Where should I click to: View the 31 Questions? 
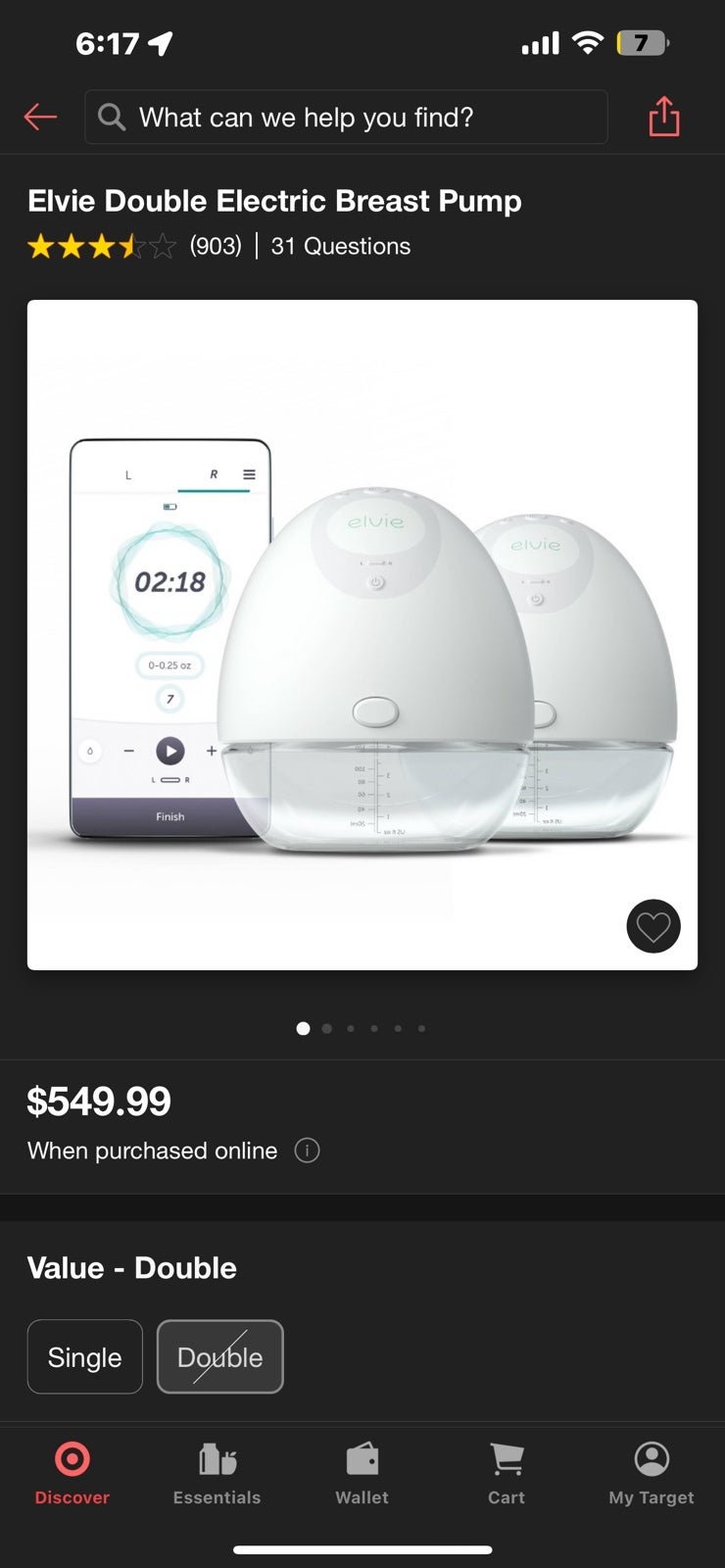pyautogui.click(x=340, y=246)
